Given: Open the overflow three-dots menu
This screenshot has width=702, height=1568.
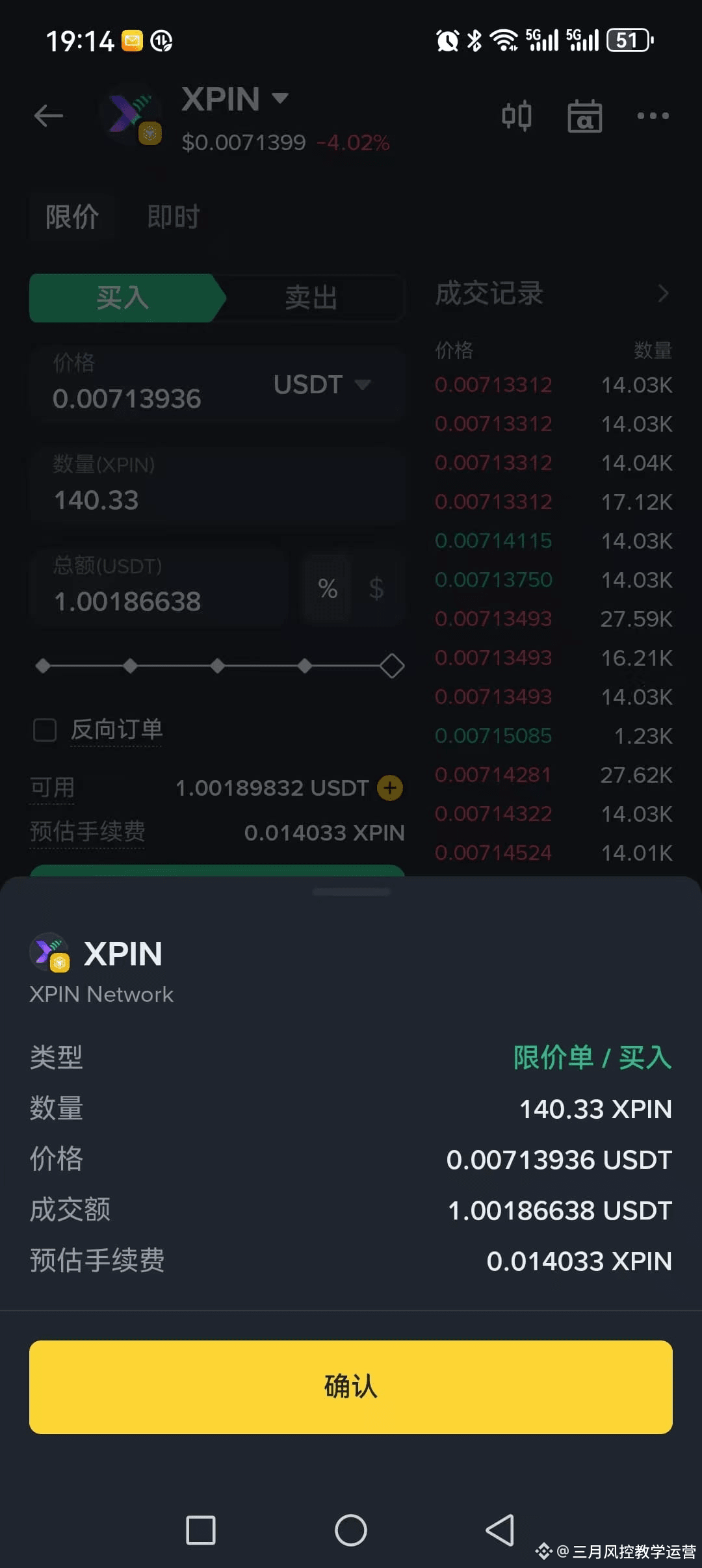Looking at the screenshot, I should coord(653,116).
